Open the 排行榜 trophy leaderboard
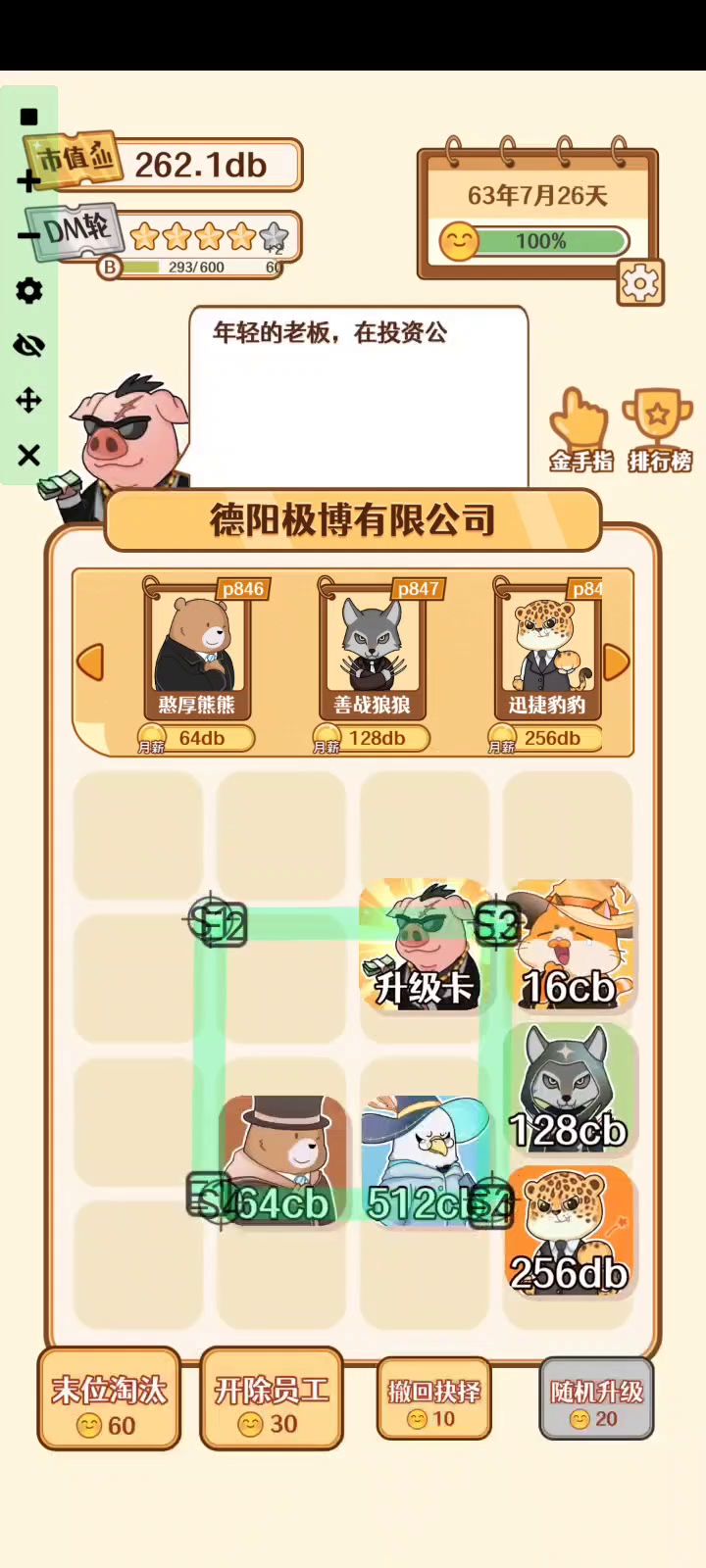Viewport: 706px width, 1568px height. (659, 429)
